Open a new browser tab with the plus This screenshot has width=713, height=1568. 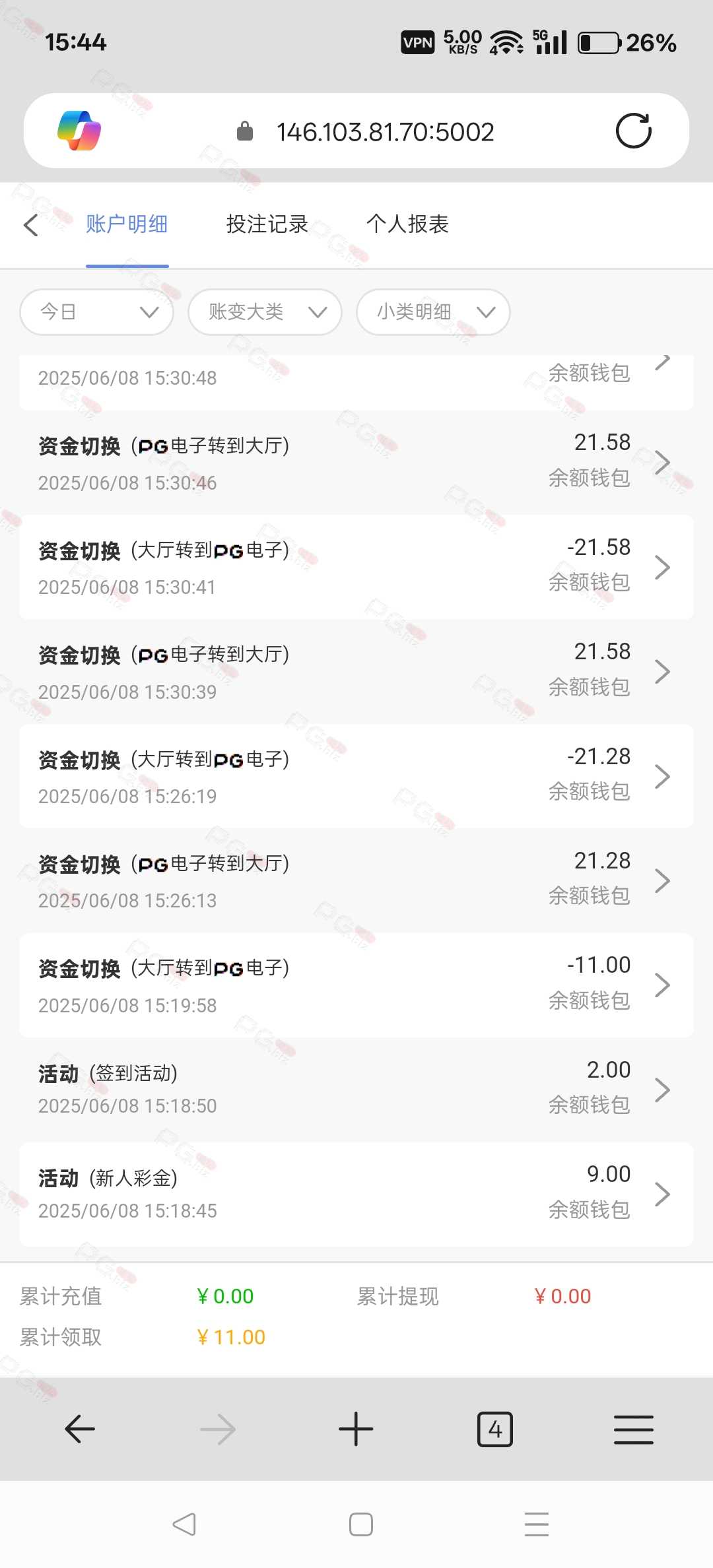[356, 1429]
